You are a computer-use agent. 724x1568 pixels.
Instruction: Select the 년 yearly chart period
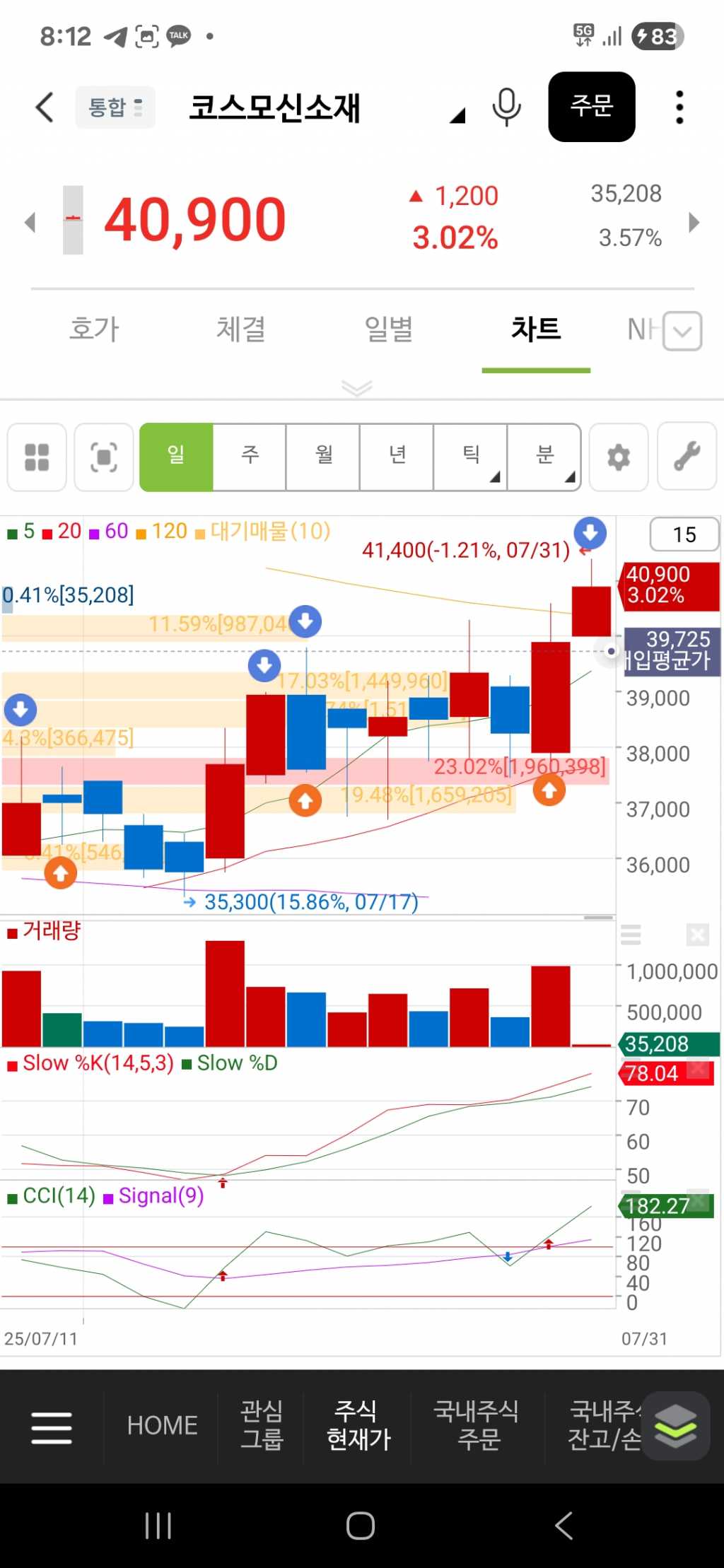tap(397, 456)
